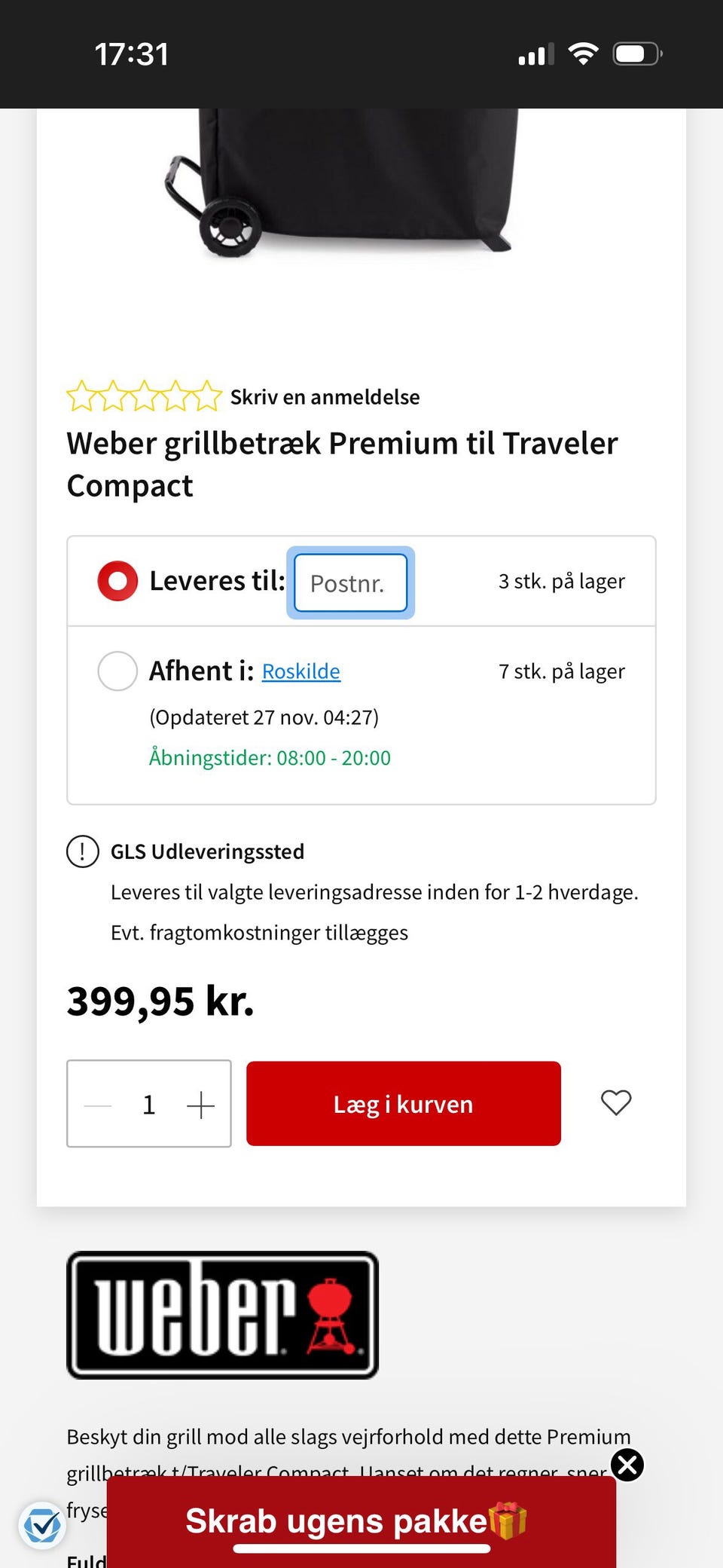723x1568 pixels.
Task: Focus the Postnr. postal code field
Action: 350,583
